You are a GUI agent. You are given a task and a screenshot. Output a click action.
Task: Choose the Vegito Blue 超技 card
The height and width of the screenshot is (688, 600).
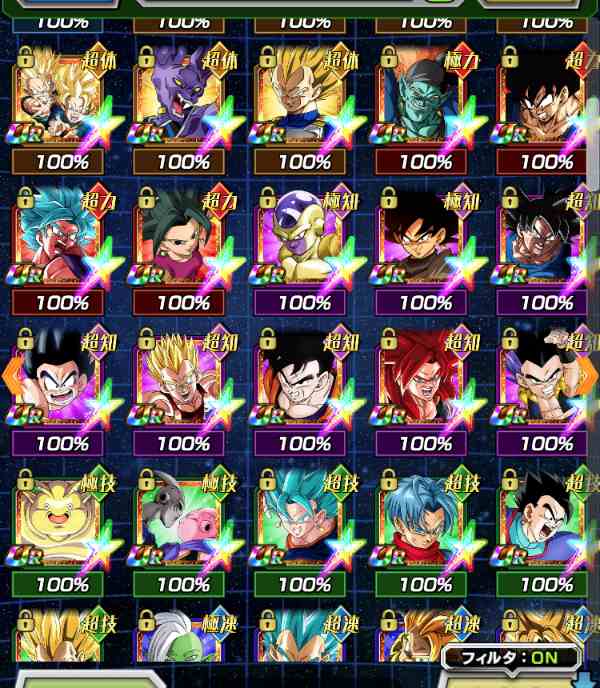click(304, 520)
